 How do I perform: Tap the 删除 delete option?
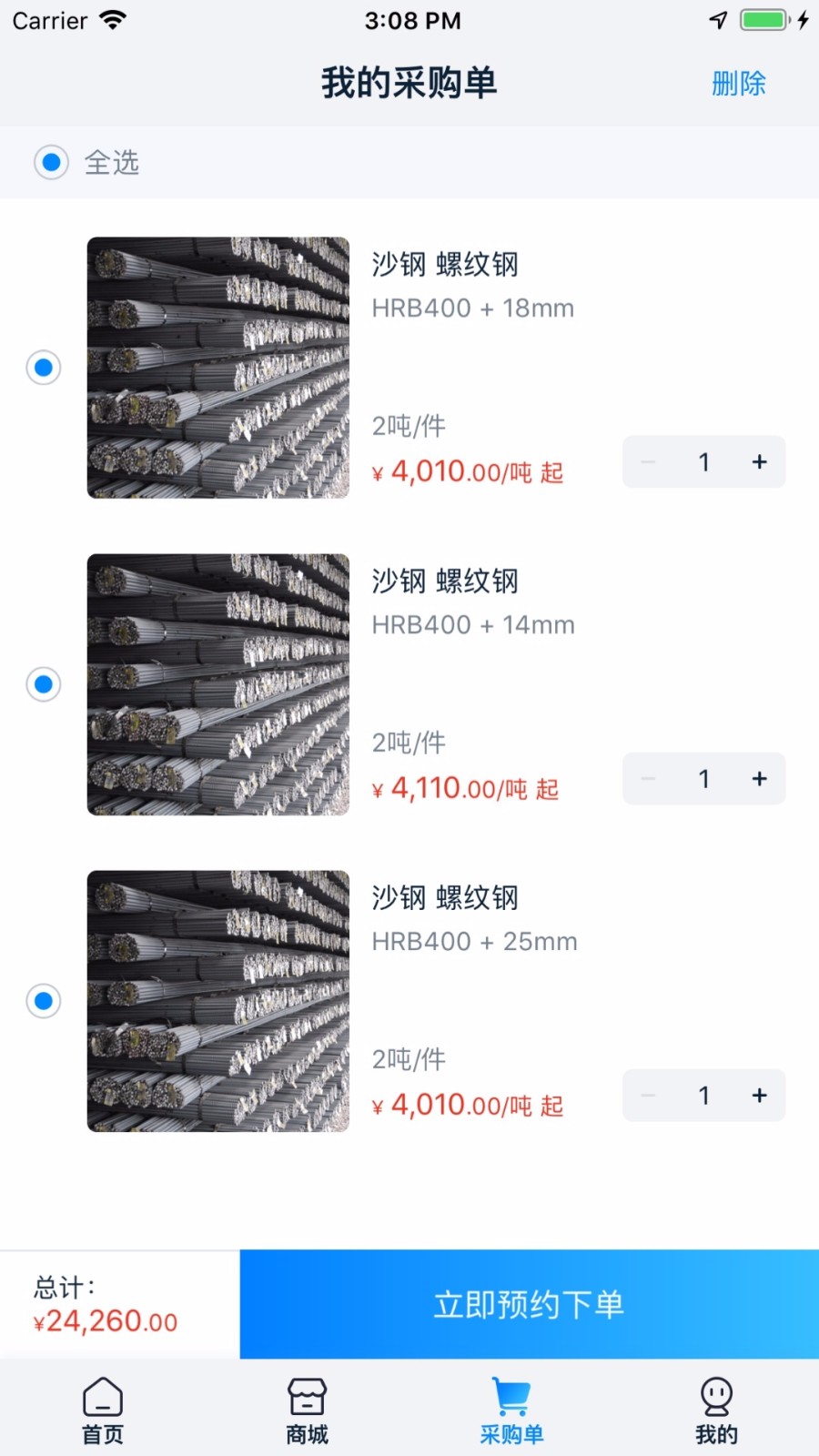(x=739, y=83)
